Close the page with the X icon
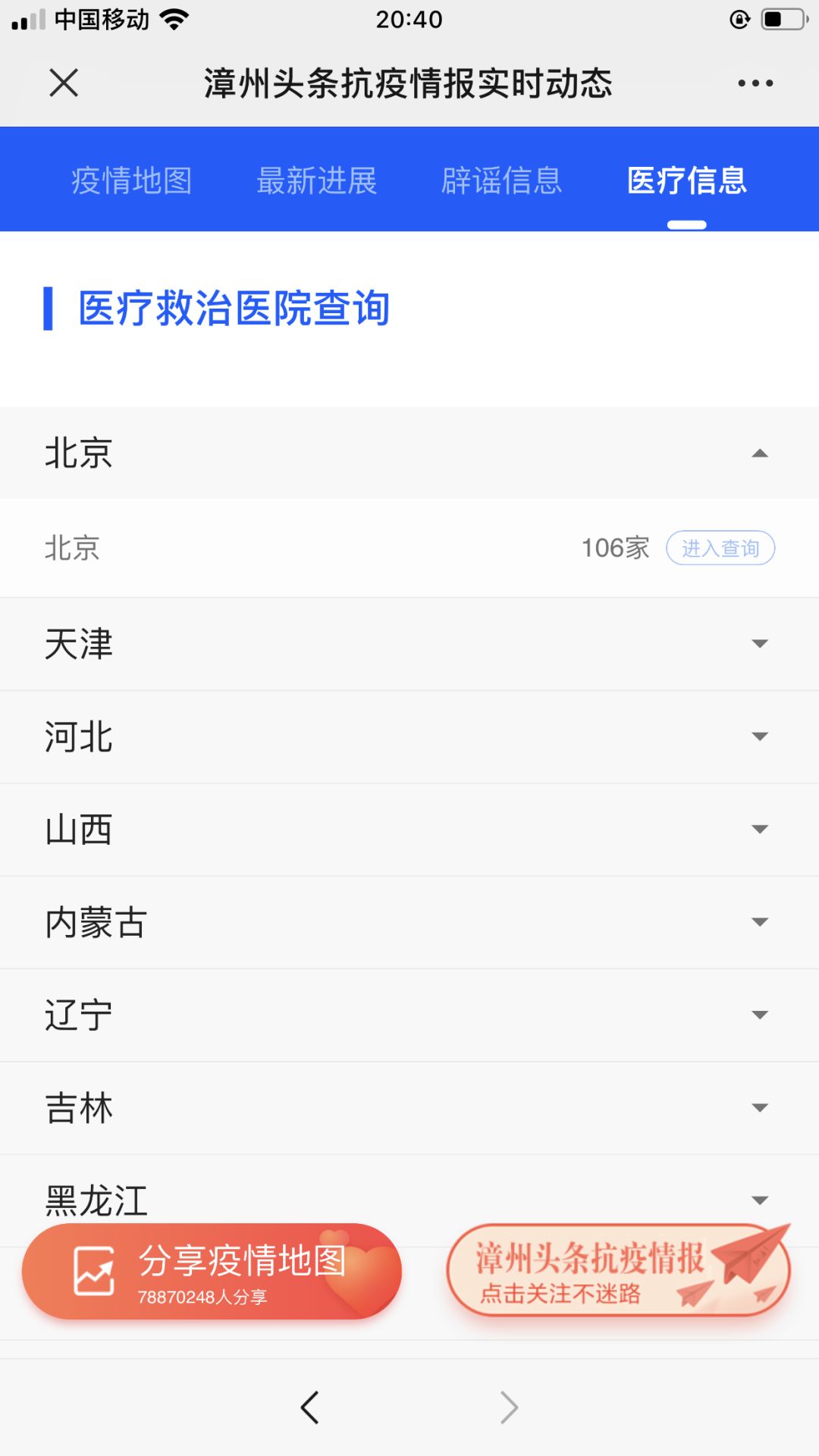Screen dimensions: 819x1456 (64, 83)
